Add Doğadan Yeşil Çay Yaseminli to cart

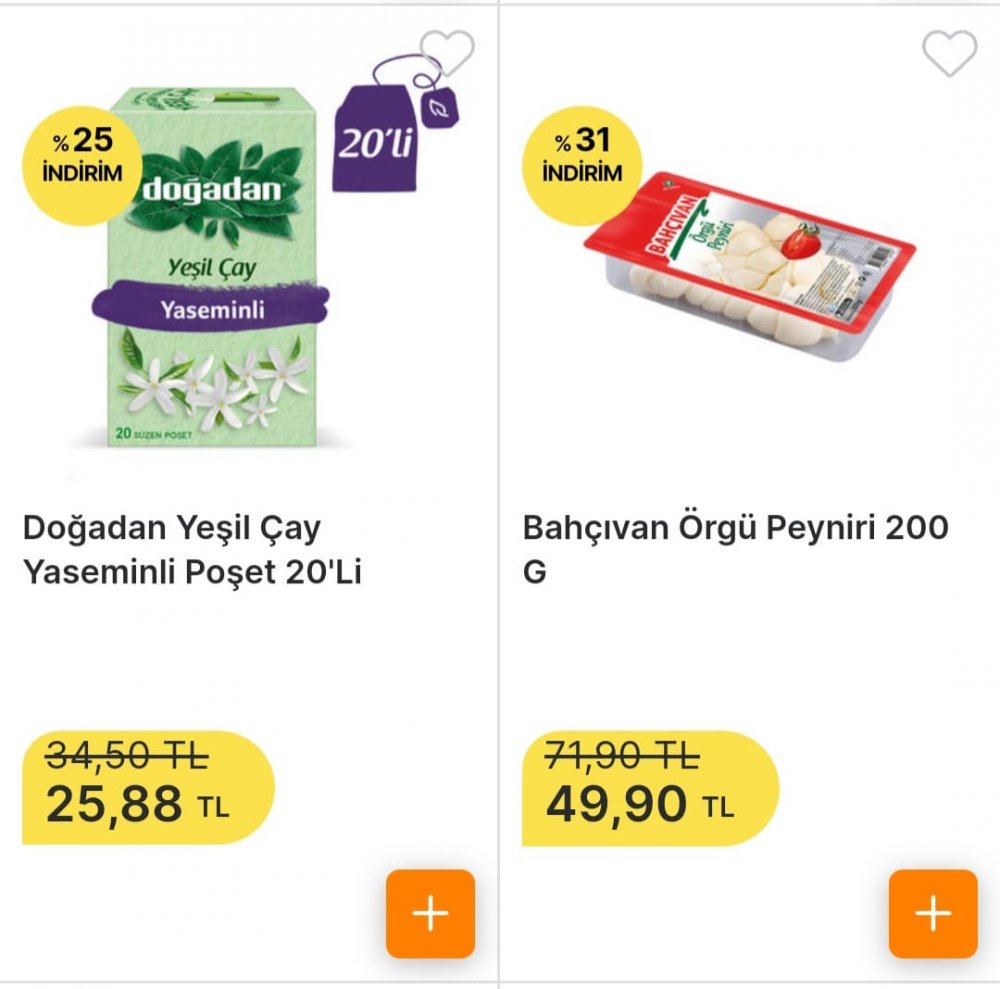click(x=430, y=914)
